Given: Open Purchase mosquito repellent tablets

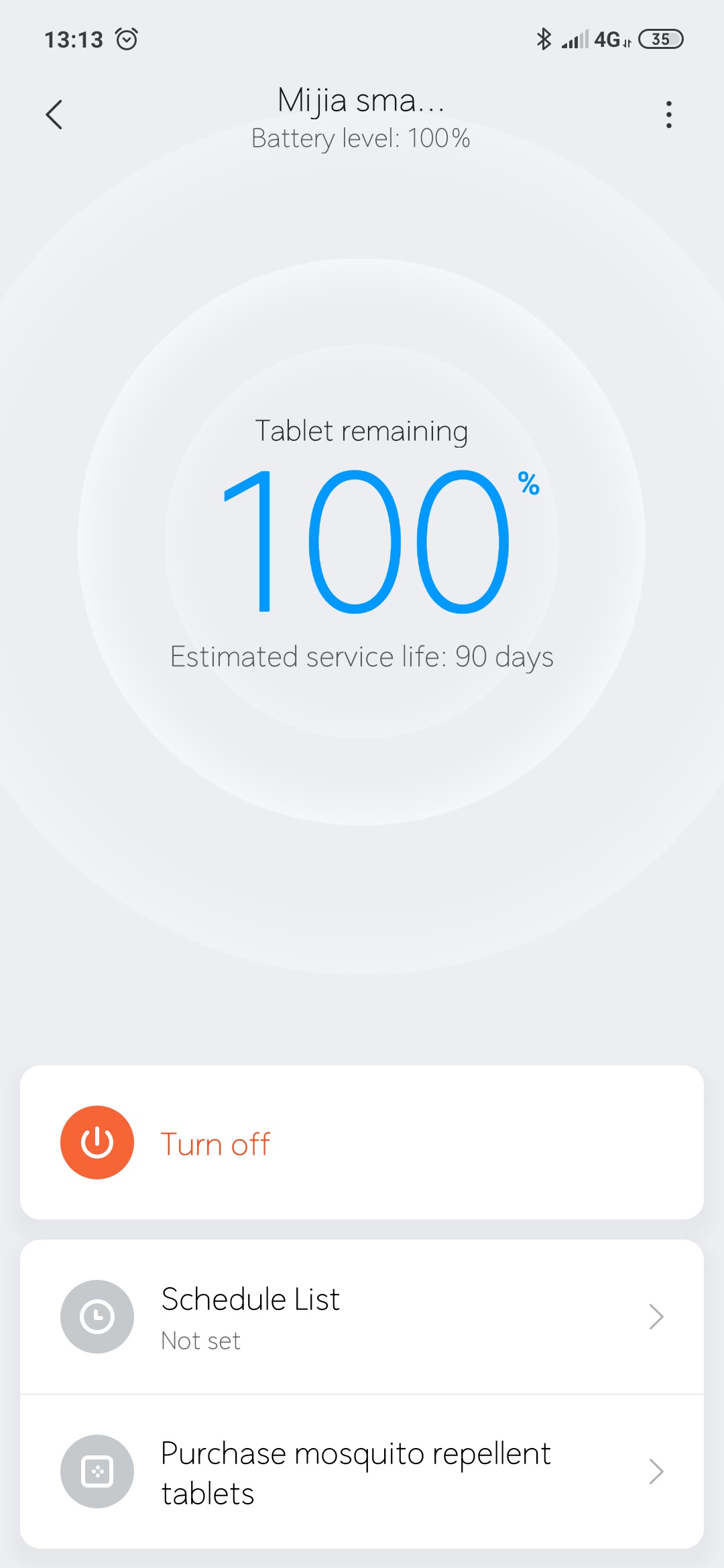Looking at the screenshot, I should click(362, 1472).
